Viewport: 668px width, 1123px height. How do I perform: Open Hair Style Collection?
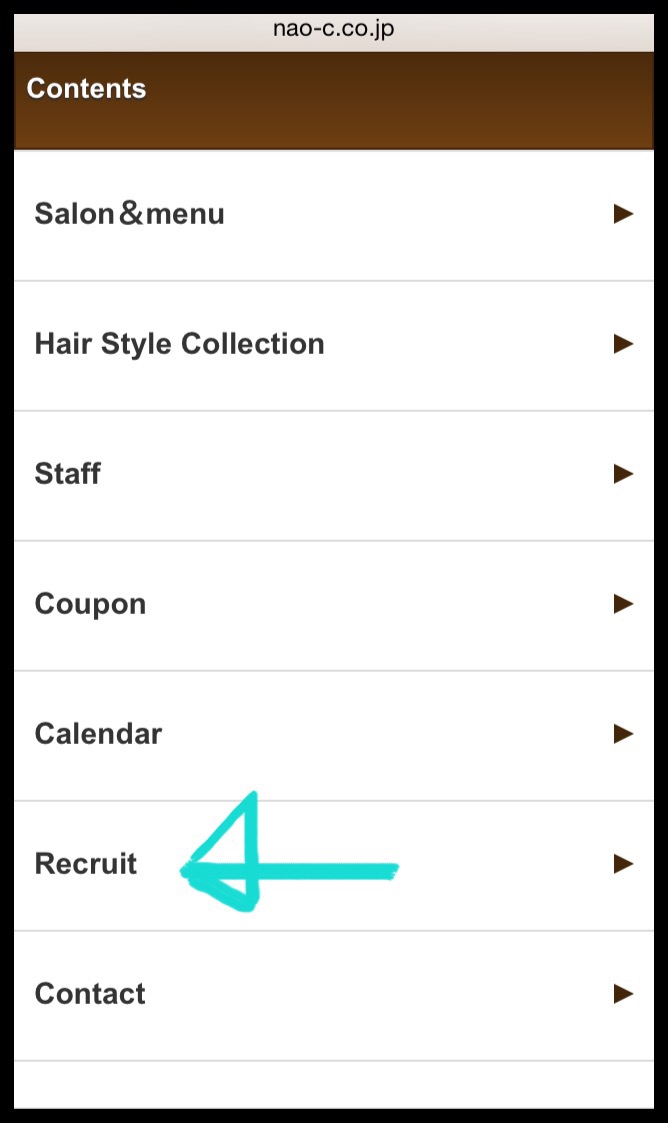coord(334,346)
